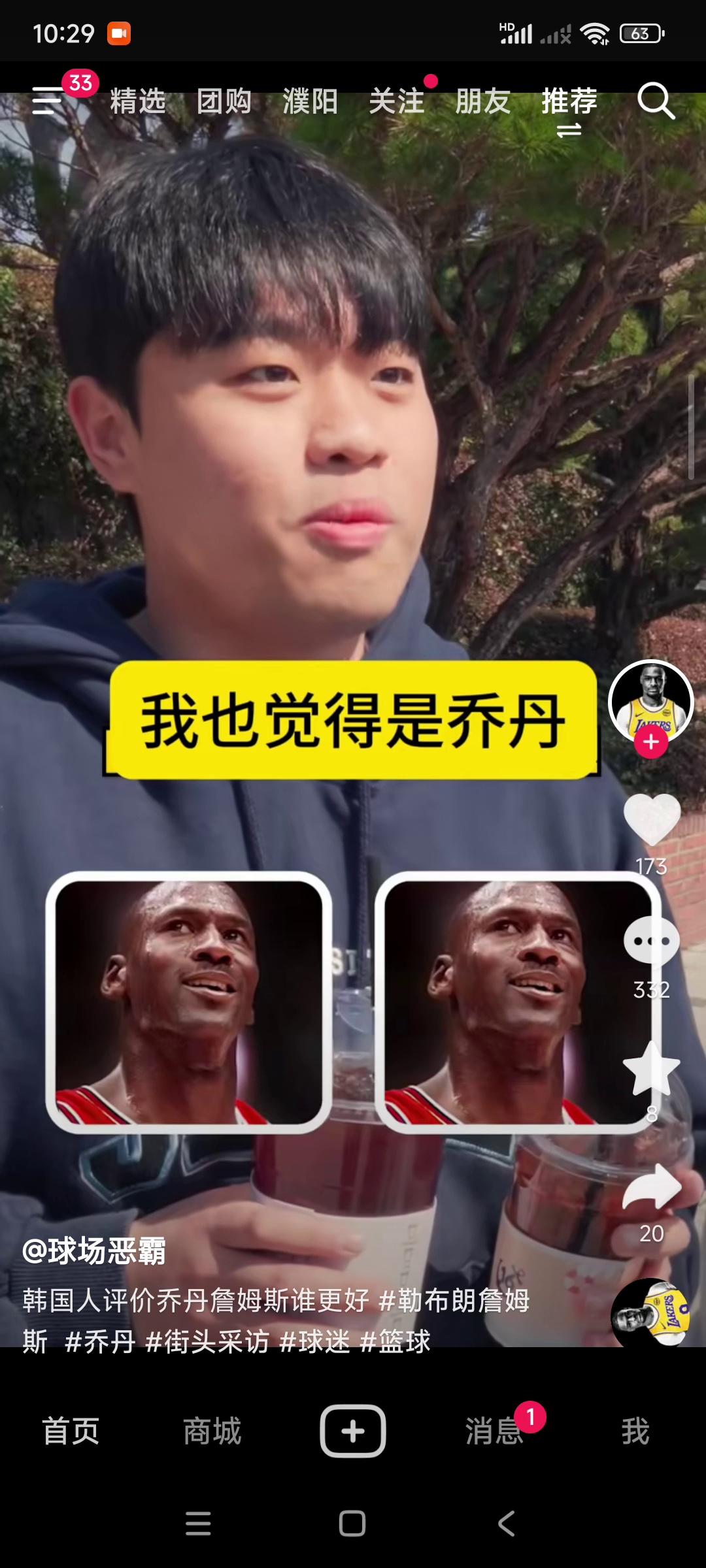Switch to the 团购 tab
The height and width of the screenshot is (1568, 706).
click(224, 101)
